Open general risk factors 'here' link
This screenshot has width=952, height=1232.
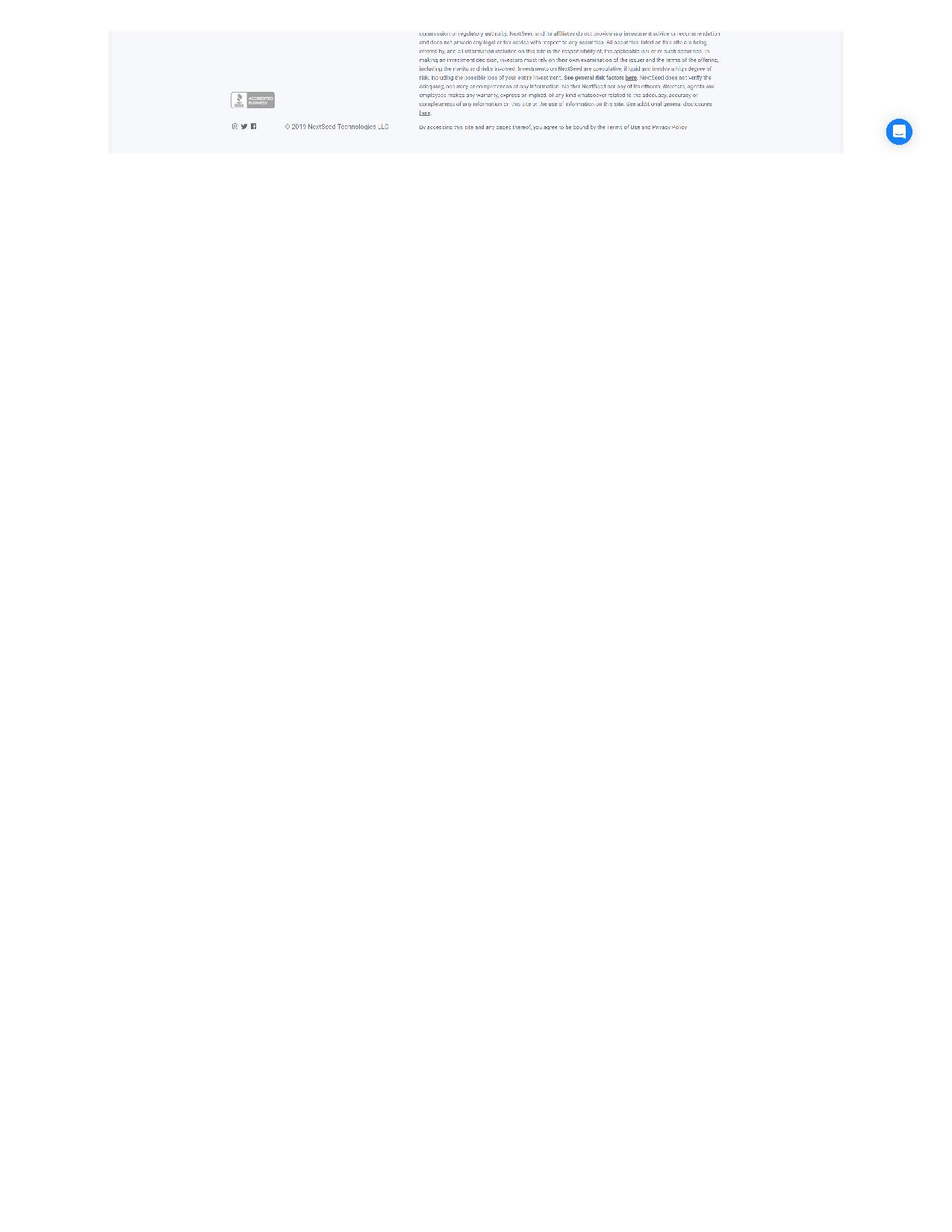pyautogui.click(x=631, y=78)
